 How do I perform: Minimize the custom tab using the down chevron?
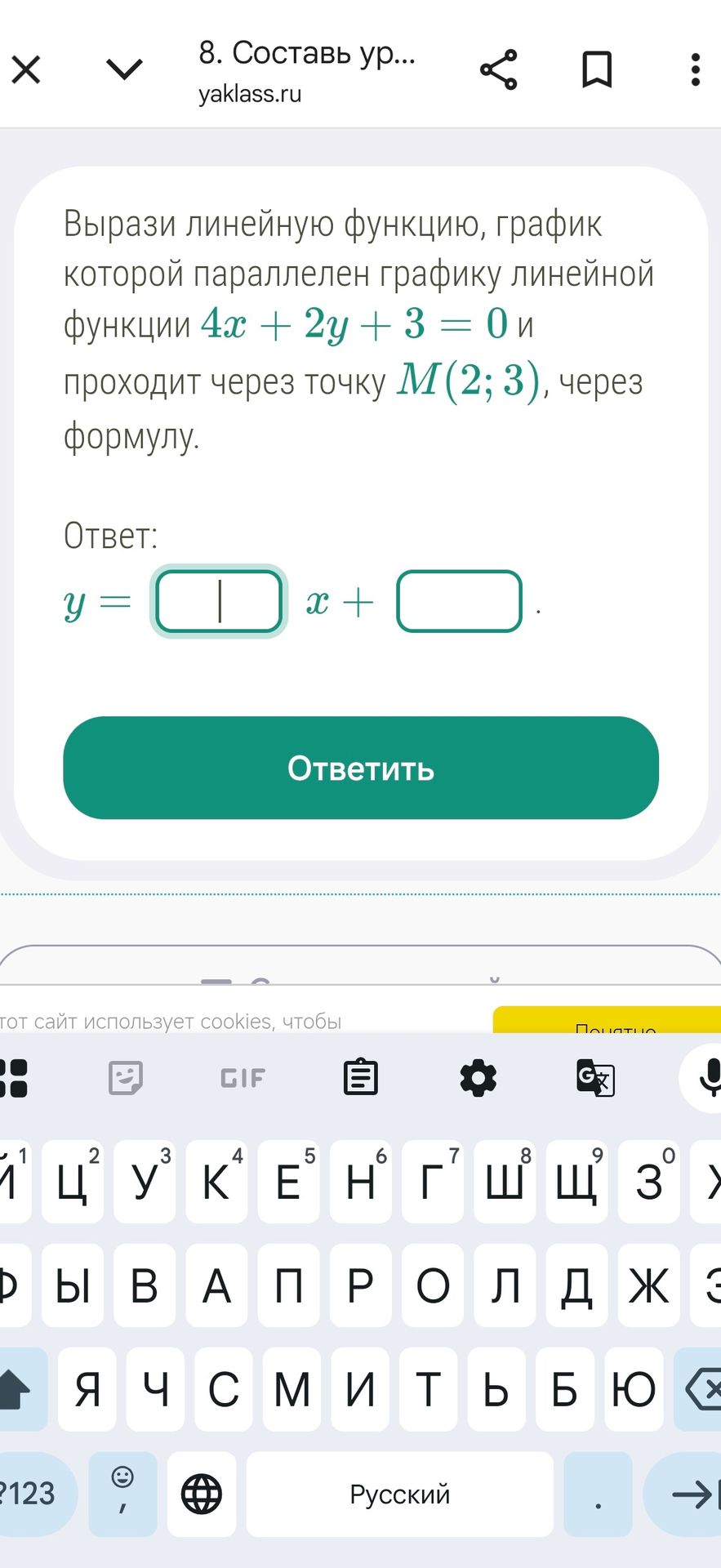[125, 69]
